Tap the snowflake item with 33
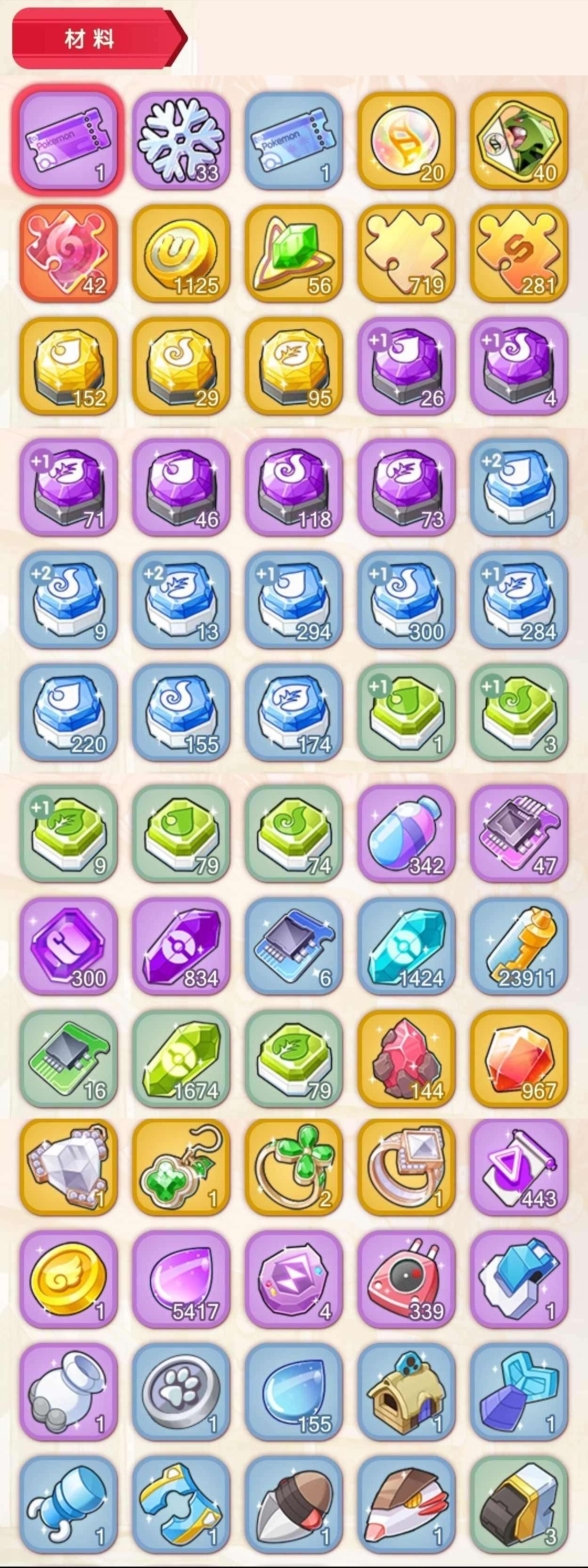This screenshot has height=1568, width=588. point(181,141)
